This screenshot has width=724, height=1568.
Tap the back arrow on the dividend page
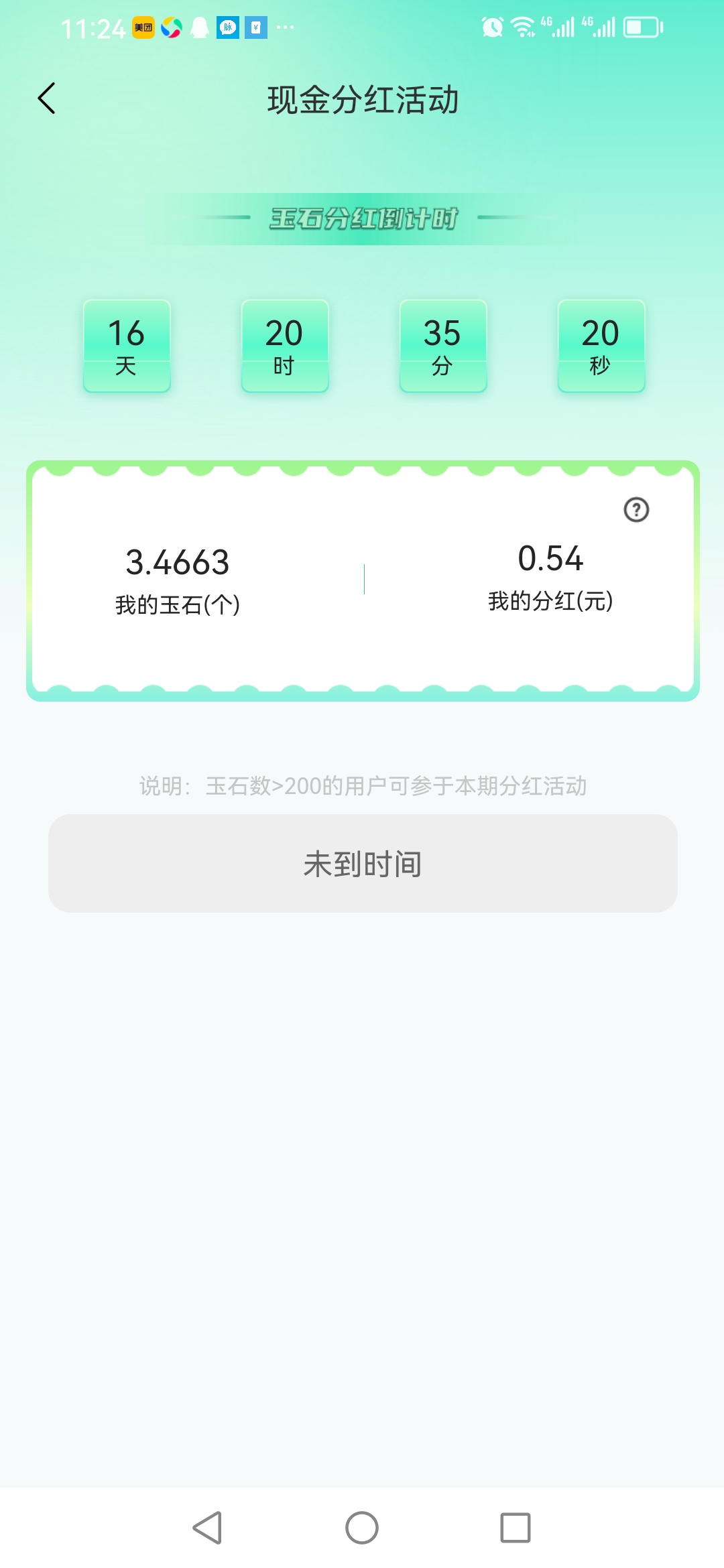click(46, 98)
